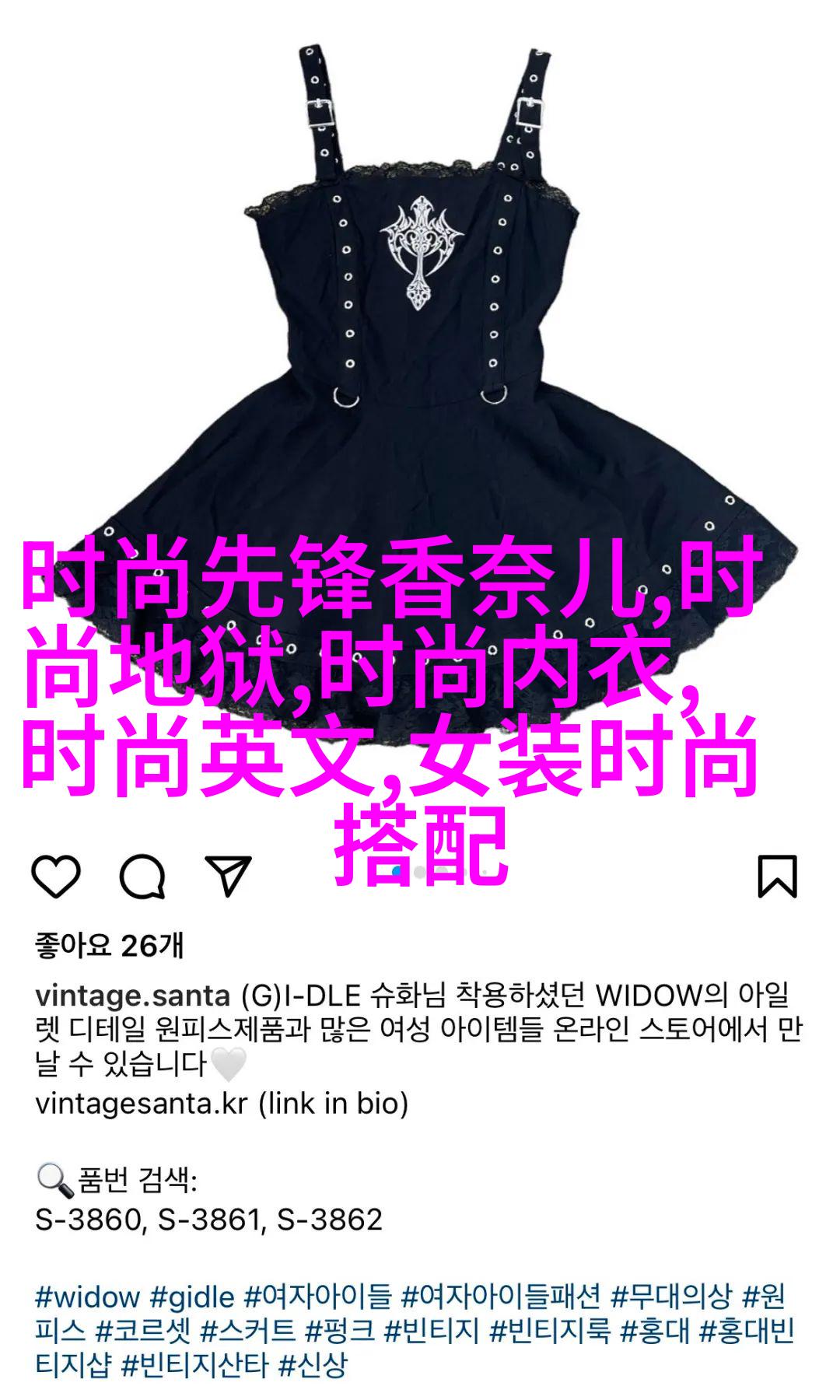The width and height of the screenshot is (840, 1400).
Task: Share the post via paper plane icon
Action: click(x=228, y=877)
